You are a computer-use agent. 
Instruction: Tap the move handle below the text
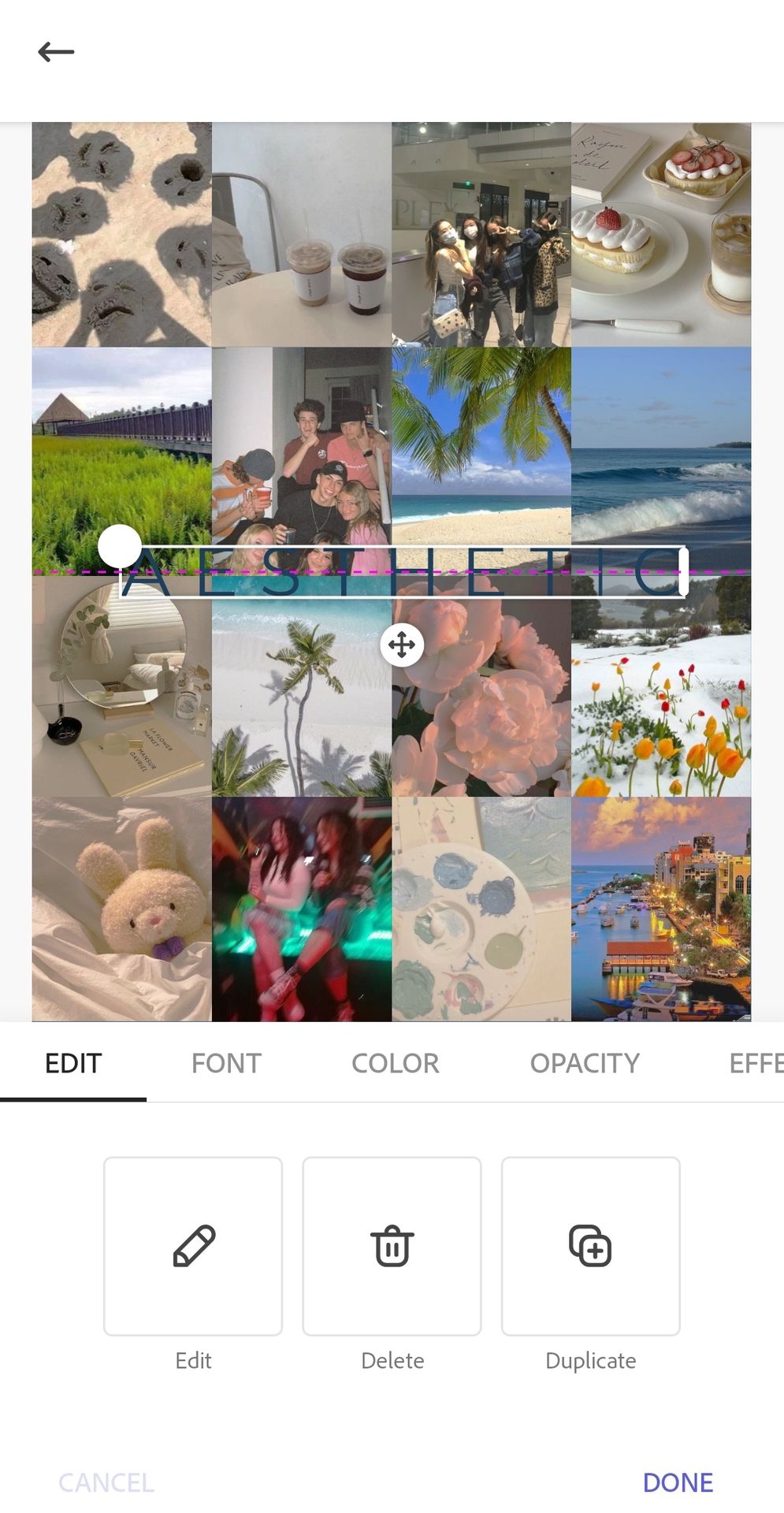(x=402, y=645)
